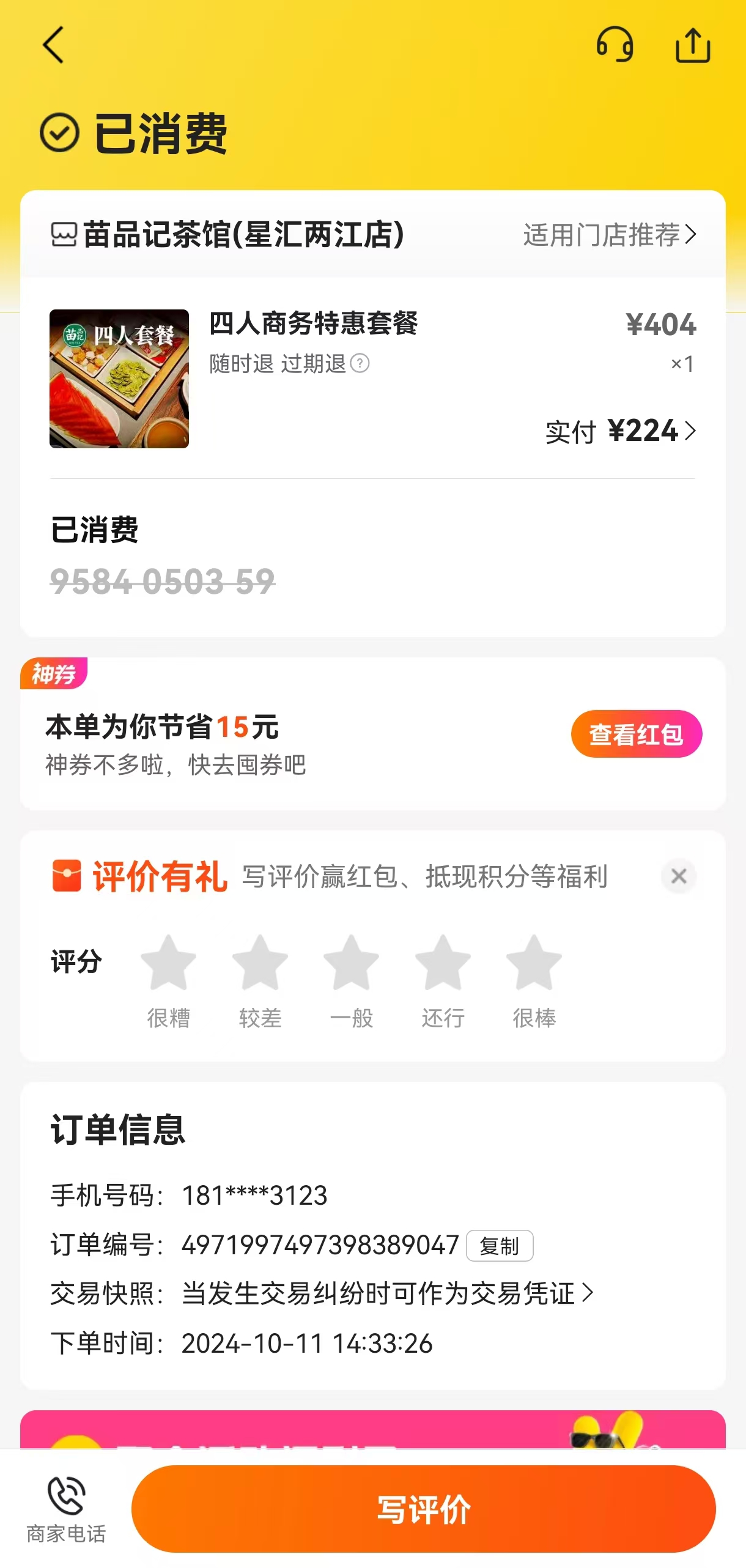Select the four-star 还行 rating
The height and width of the screenshot is (1568, 746).
443,962
